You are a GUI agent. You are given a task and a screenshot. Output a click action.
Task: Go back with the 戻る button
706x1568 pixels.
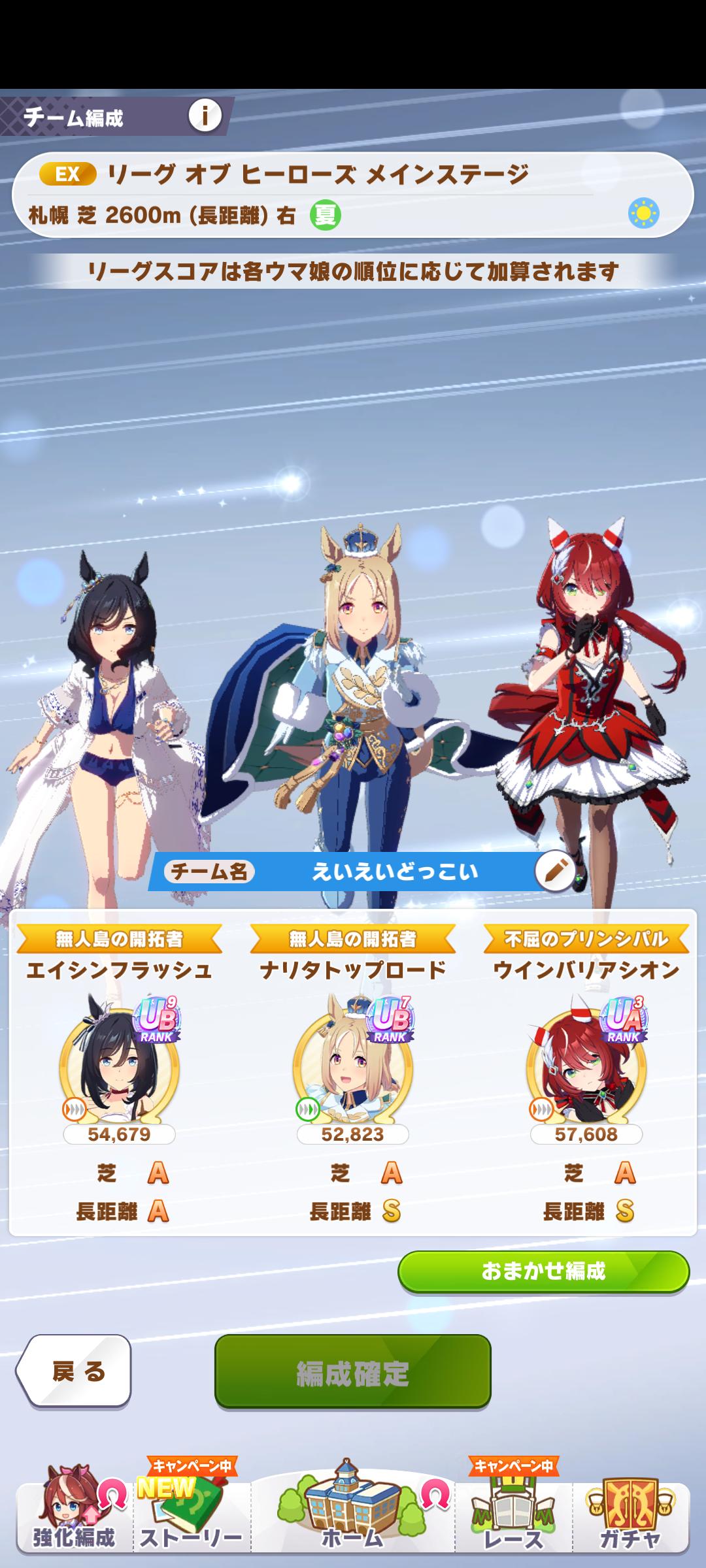[75, 1371]
